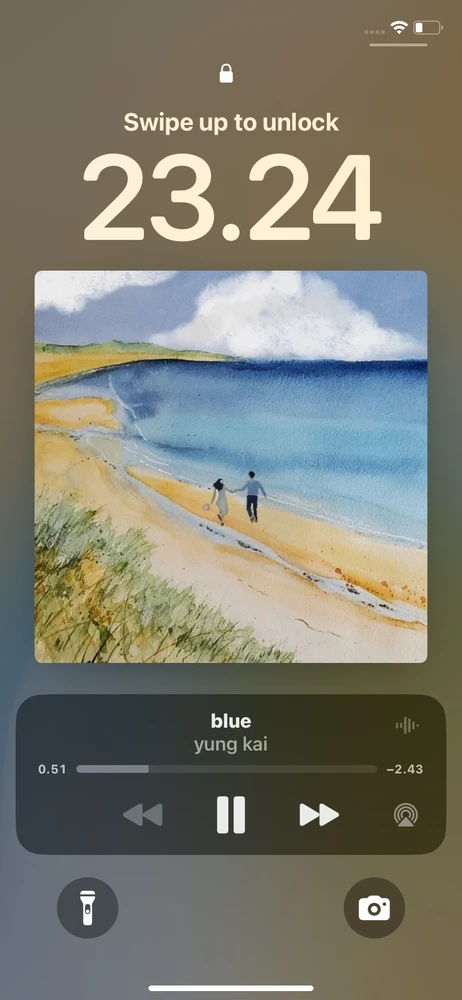This screenshot has height=1000, width=462.
Task: Open the beach album artwork
Action: 230,467
